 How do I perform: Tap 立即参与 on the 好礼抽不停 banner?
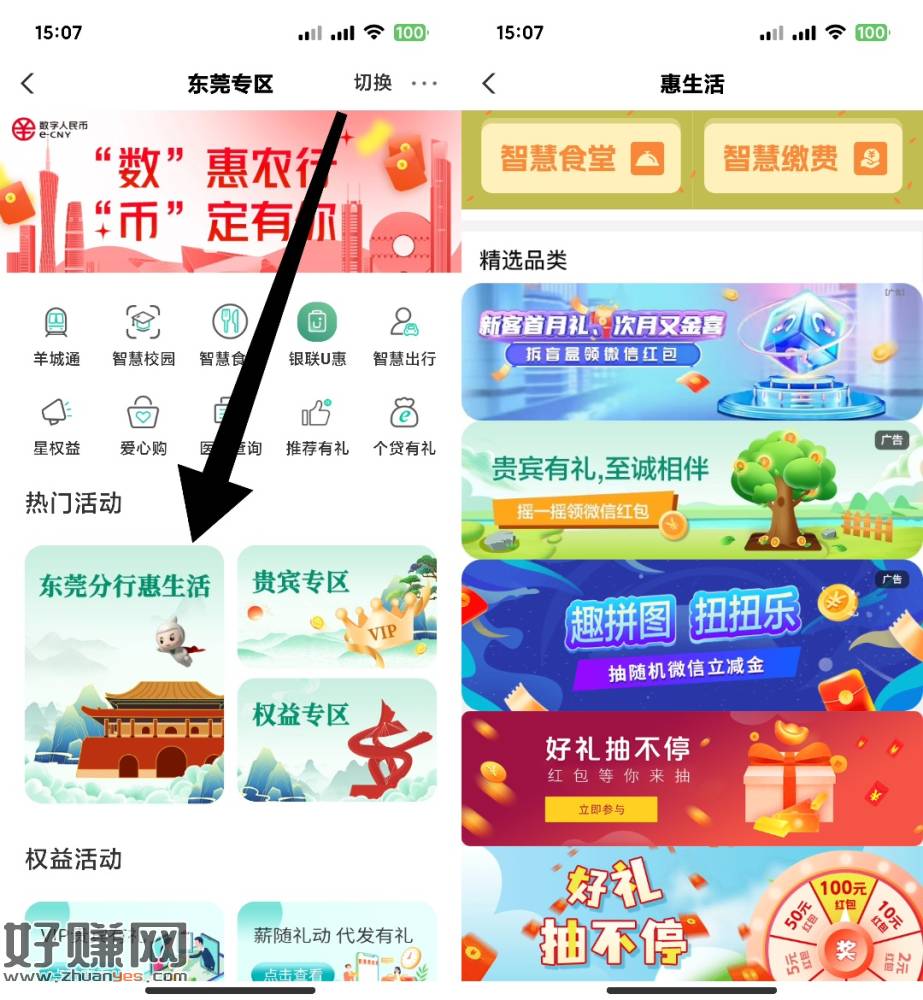[x=601, y=809]
